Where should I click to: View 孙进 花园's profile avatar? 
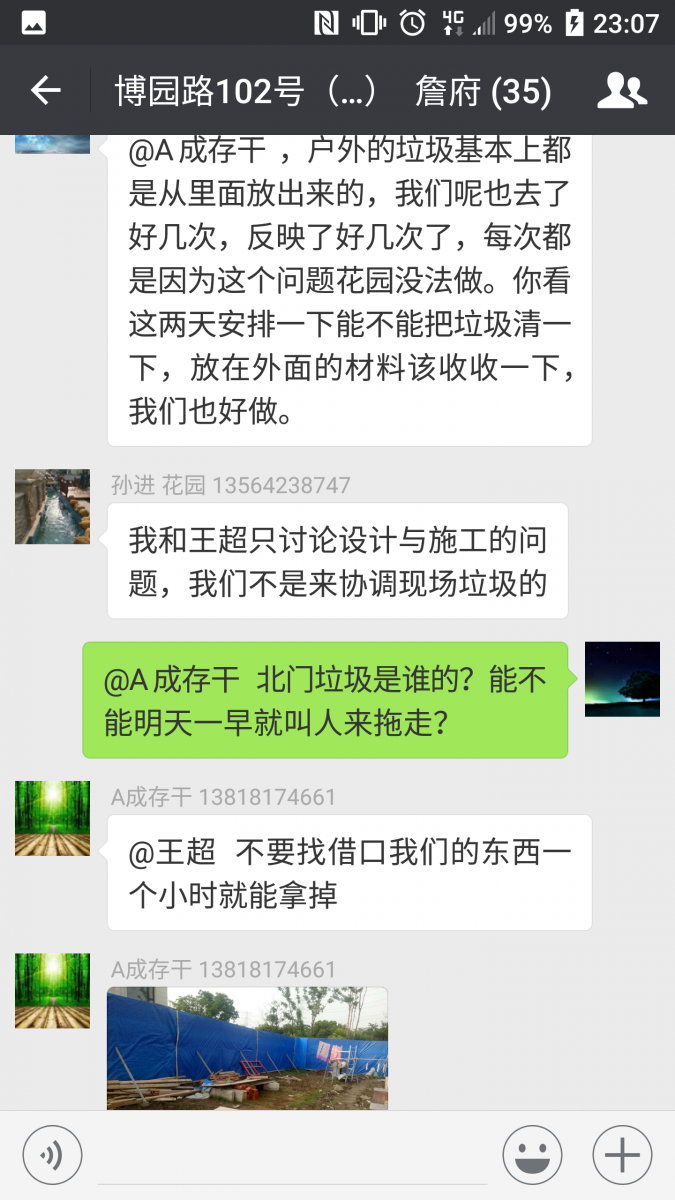52,507
